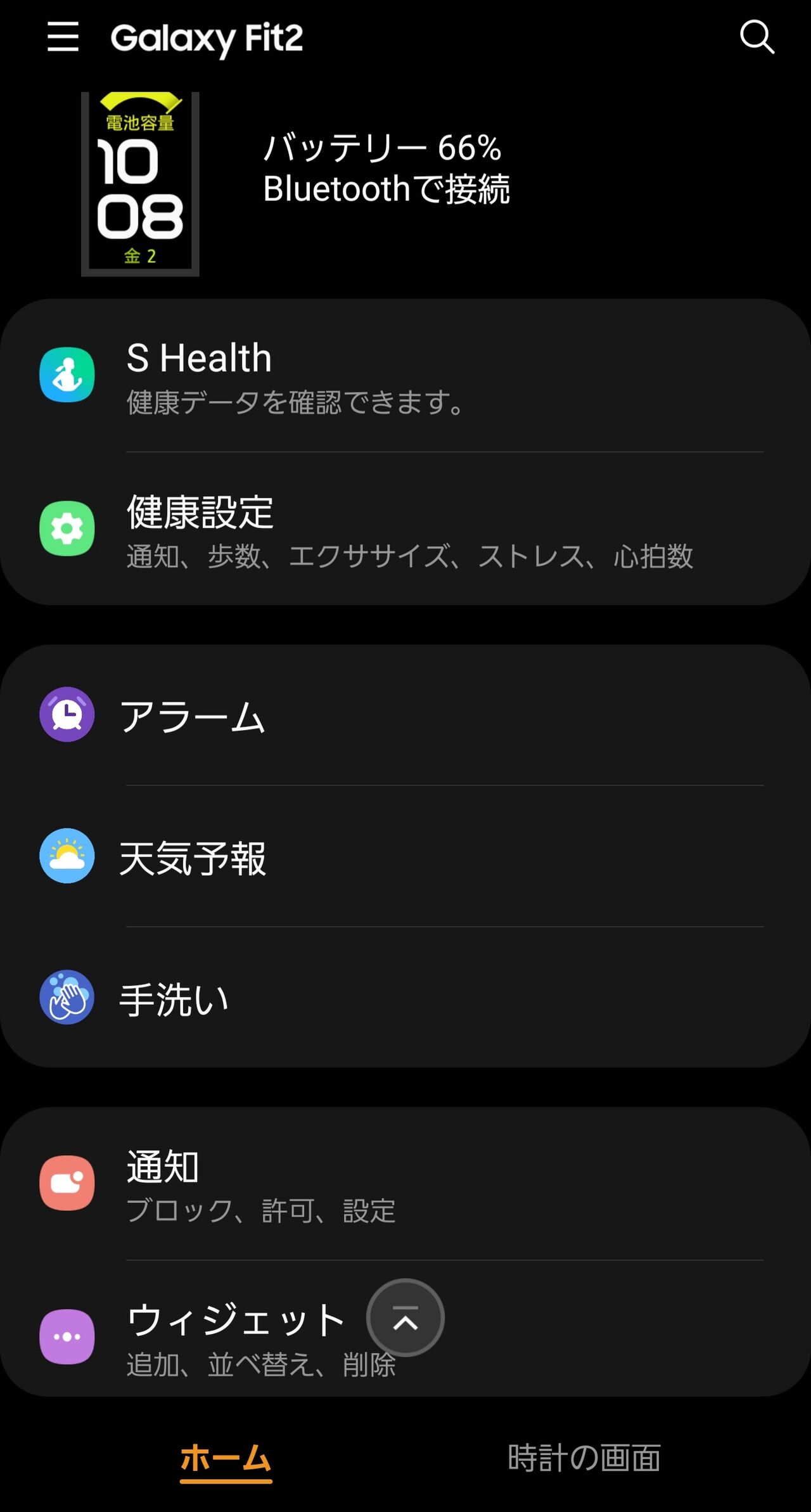The width and height of the screenshot is (811, 1512).
Task: Open the アラーム alarm settings
Action: [405, 715]
